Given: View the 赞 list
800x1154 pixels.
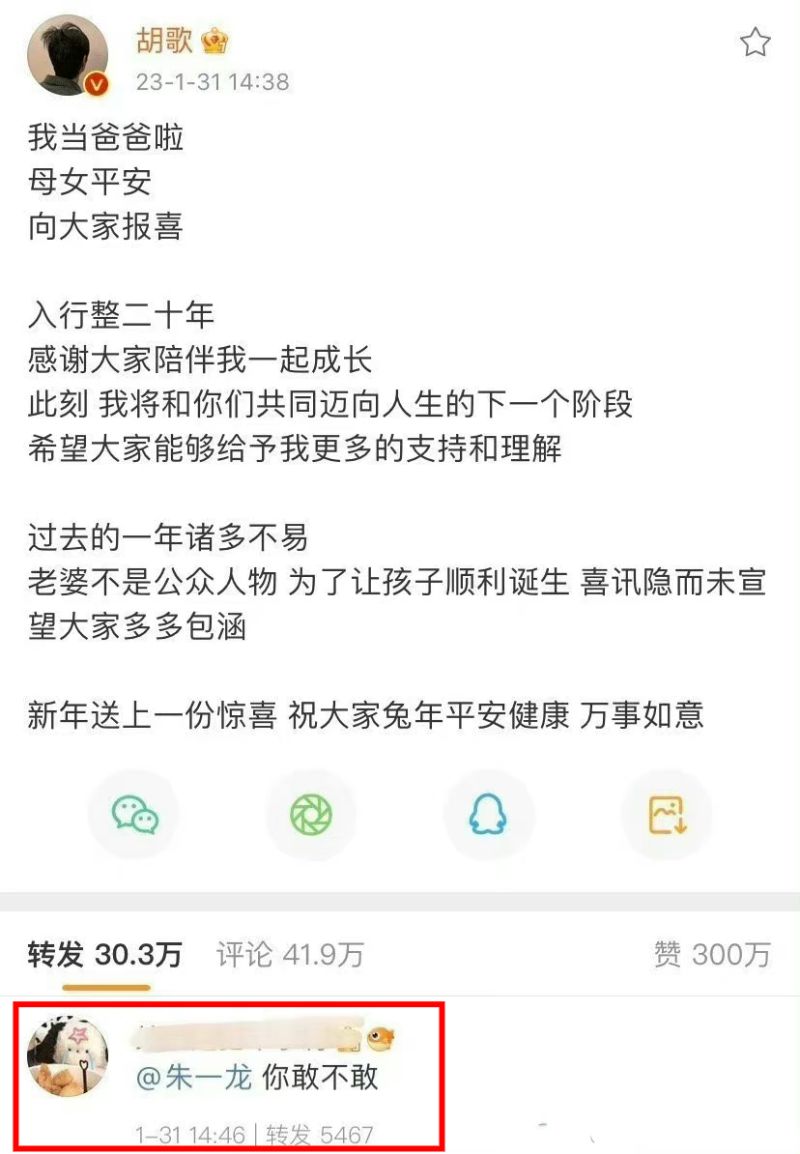Looking at the screenshot, I should click(x=712, y=955).
